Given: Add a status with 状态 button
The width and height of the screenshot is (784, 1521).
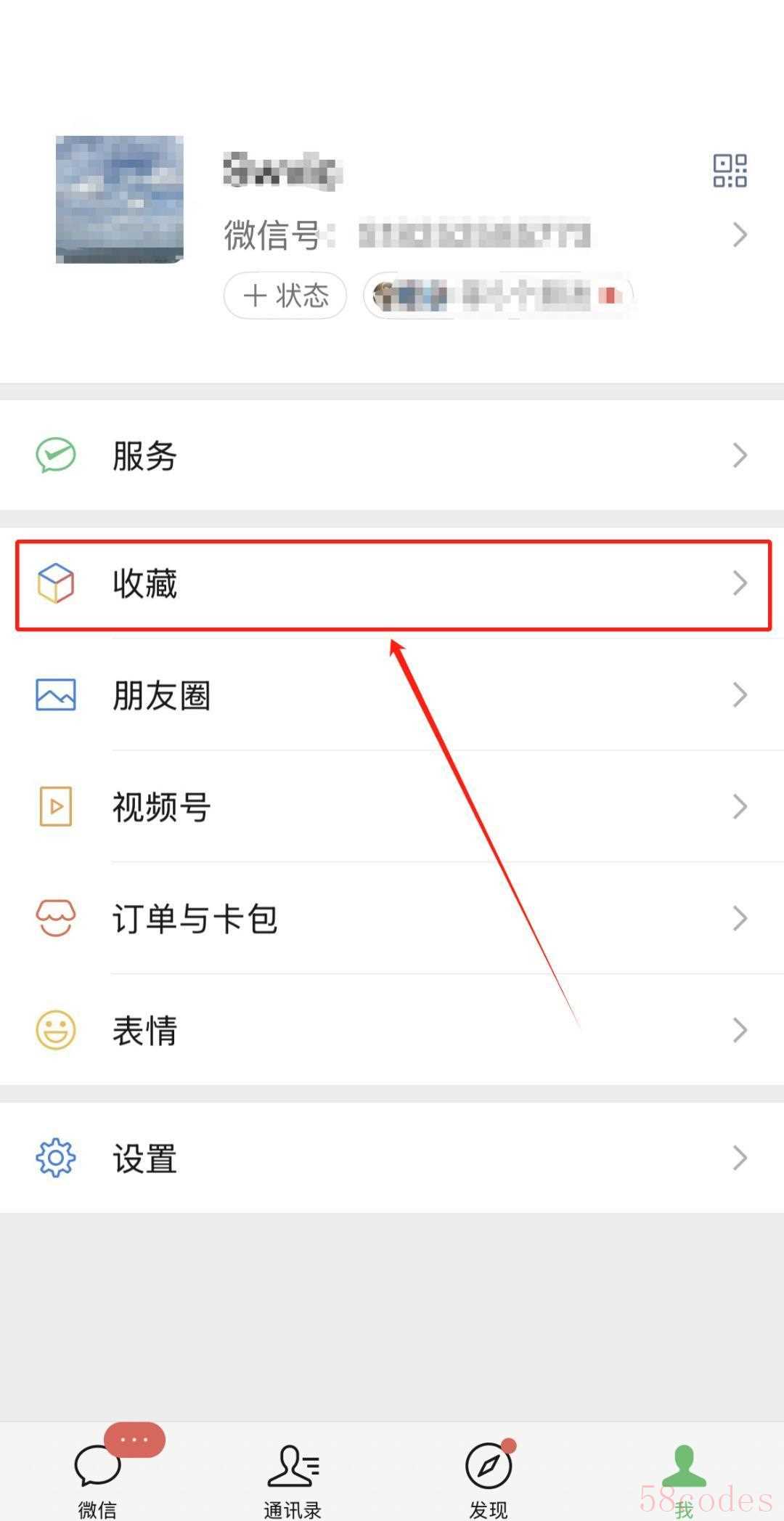Looking at the screenshot, I should [285, 296].
